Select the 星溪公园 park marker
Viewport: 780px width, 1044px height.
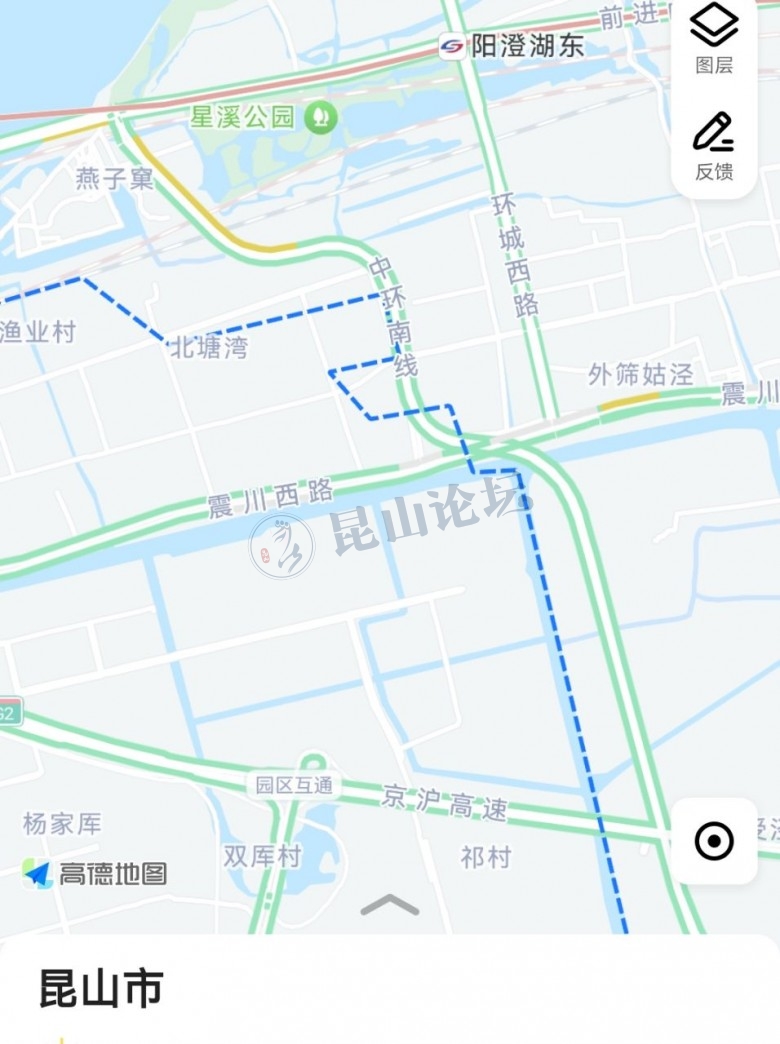(321, 117)
